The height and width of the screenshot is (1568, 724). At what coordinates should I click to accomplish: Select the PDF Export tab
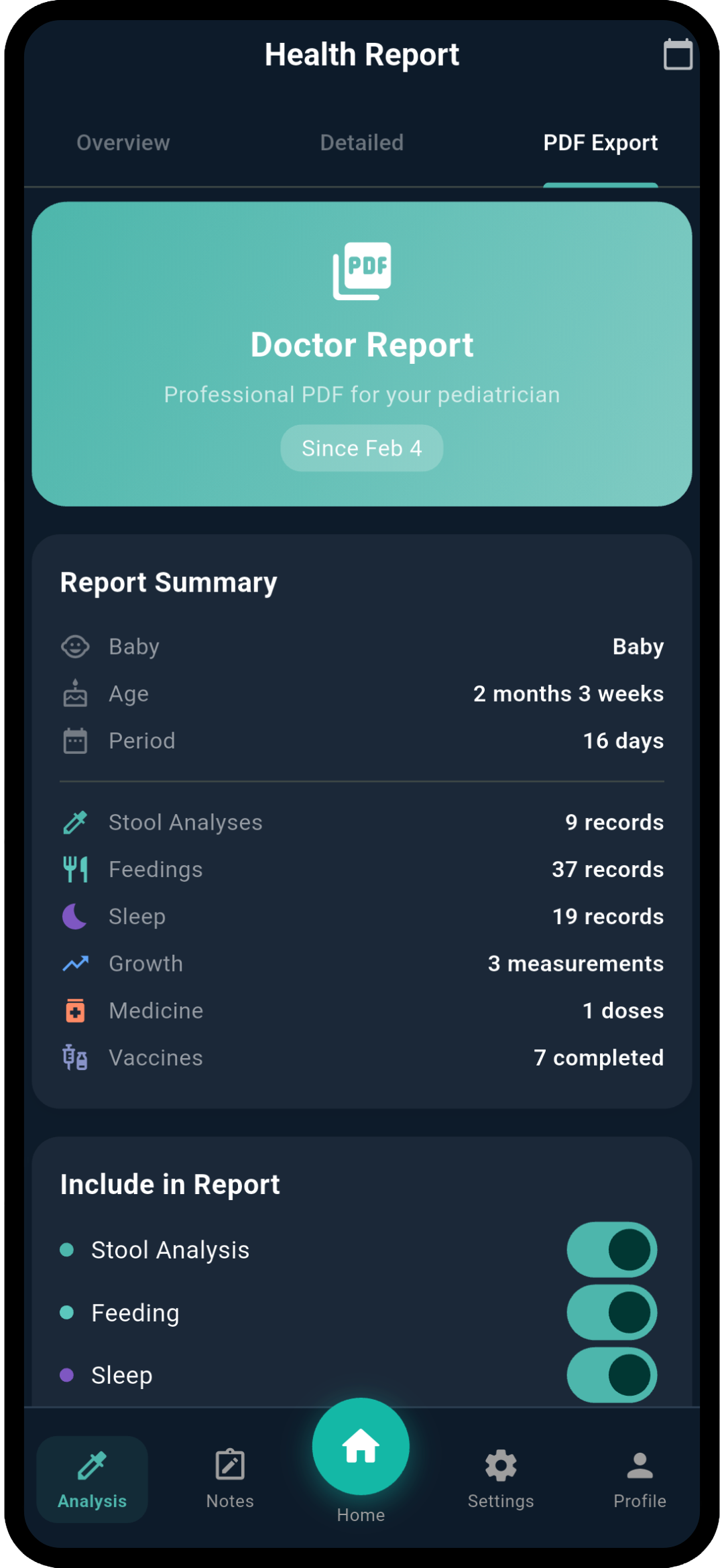pos(601,143)
